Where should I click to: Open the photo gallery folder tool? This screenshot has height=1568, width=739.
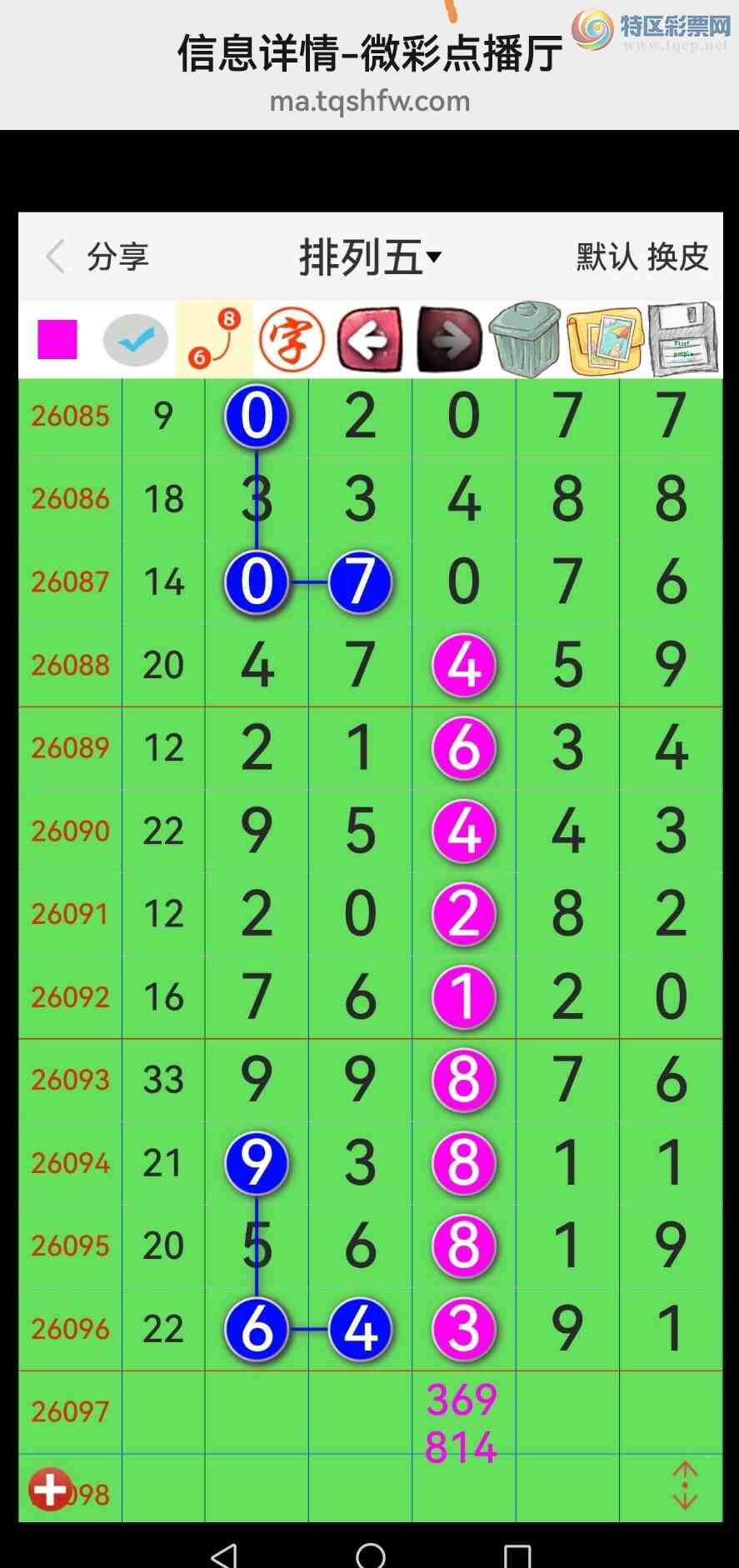pyautogui.click(x=605, y=340)
